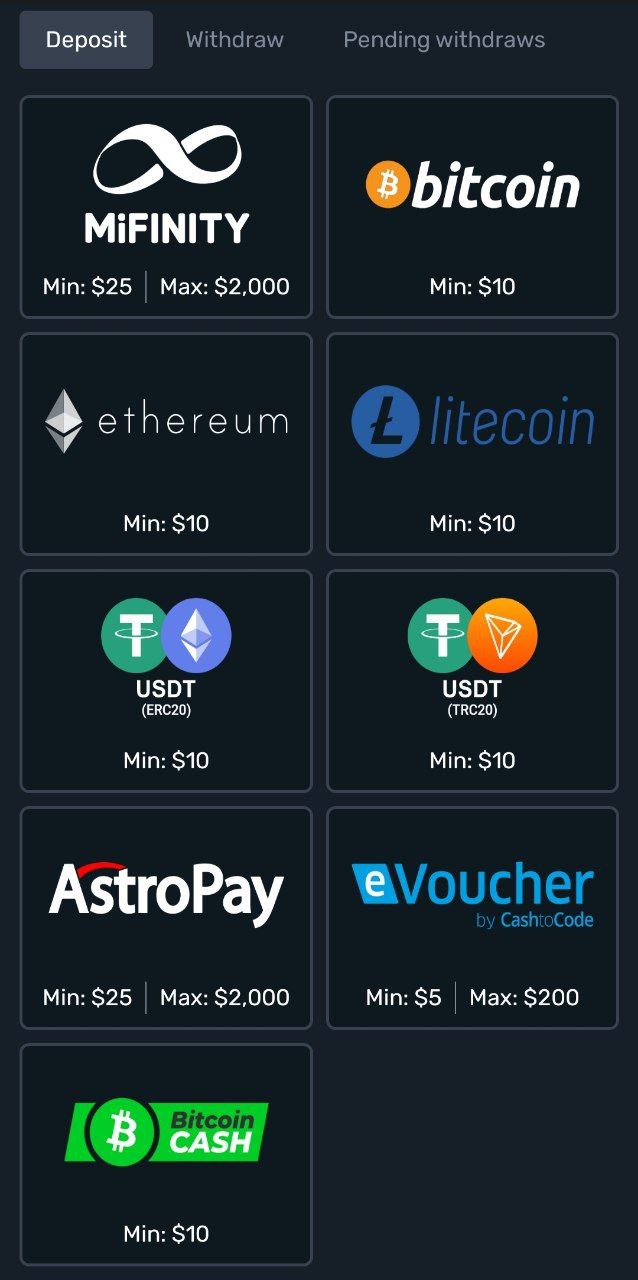Switch to the Withdraw tab
The height and width of the screenshot is (1280, 638).
click(234, 40)
